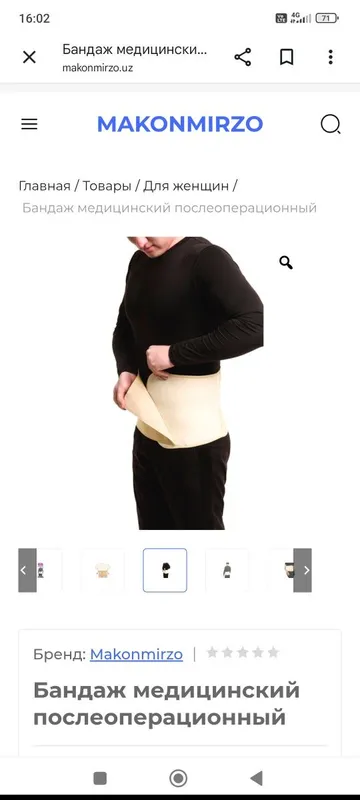
Task: Open the hamburger menu
Action: [29, 124]
